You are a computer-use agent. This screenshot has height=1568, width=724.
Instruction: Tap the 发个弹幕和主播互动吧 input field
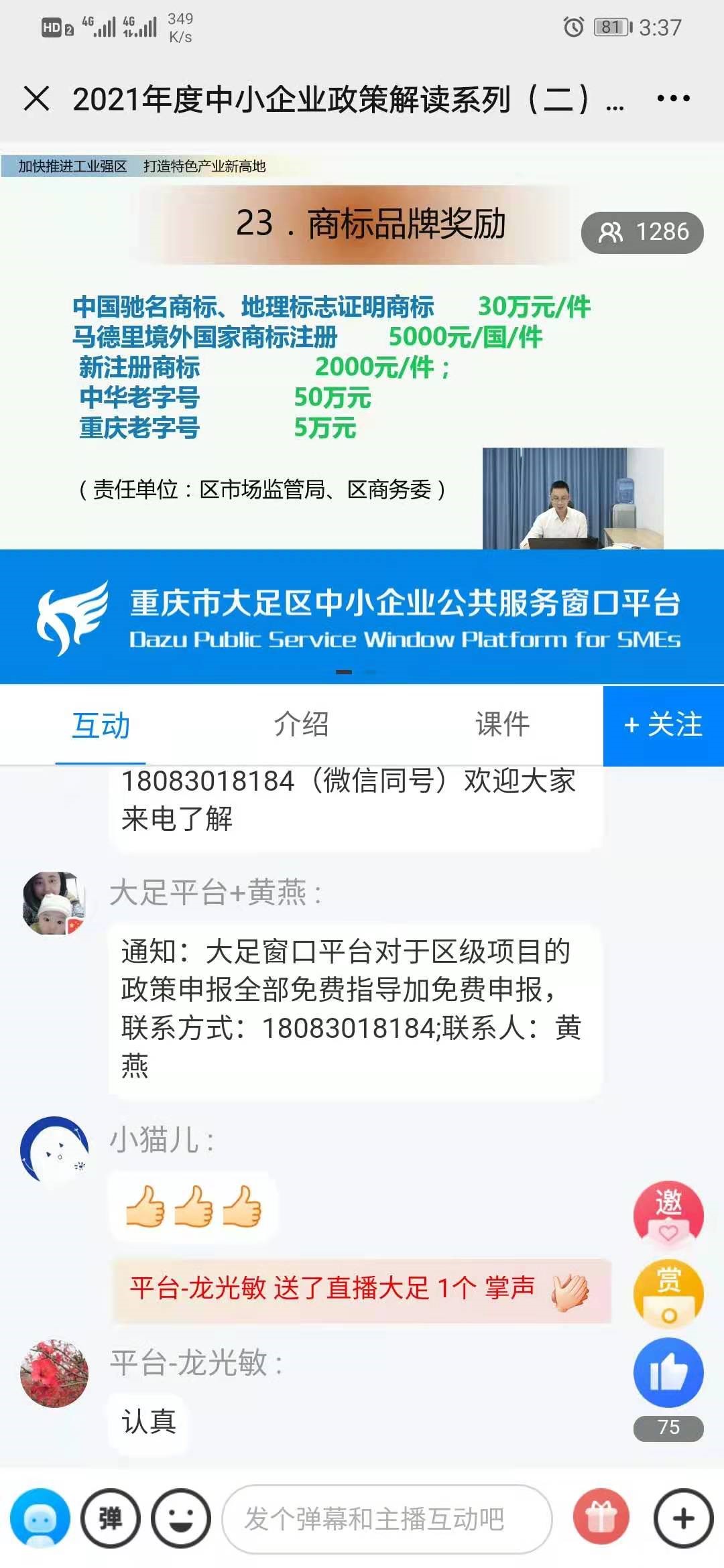tap(387, 1518)
